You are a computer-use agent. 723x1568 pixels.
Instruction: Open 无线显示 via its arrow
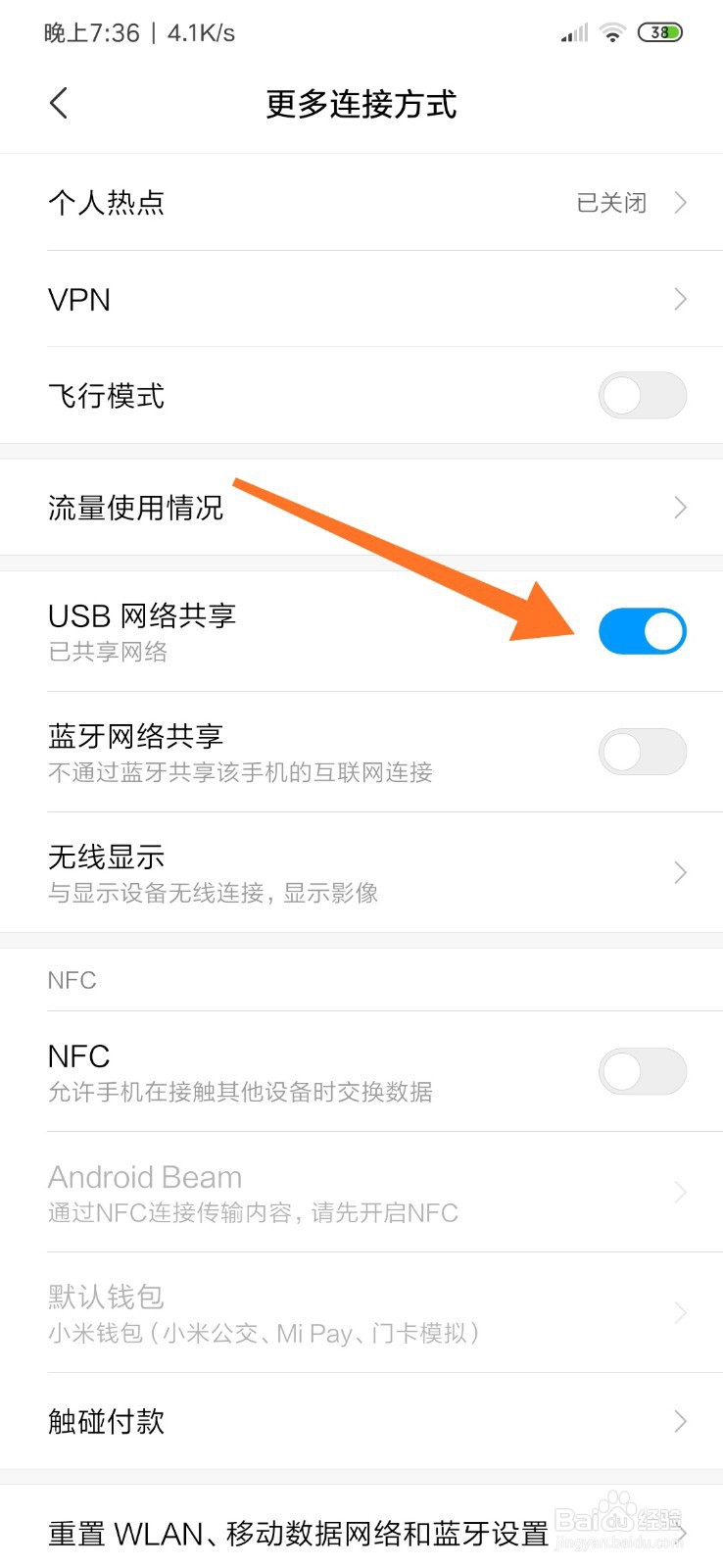pos(680,872)
